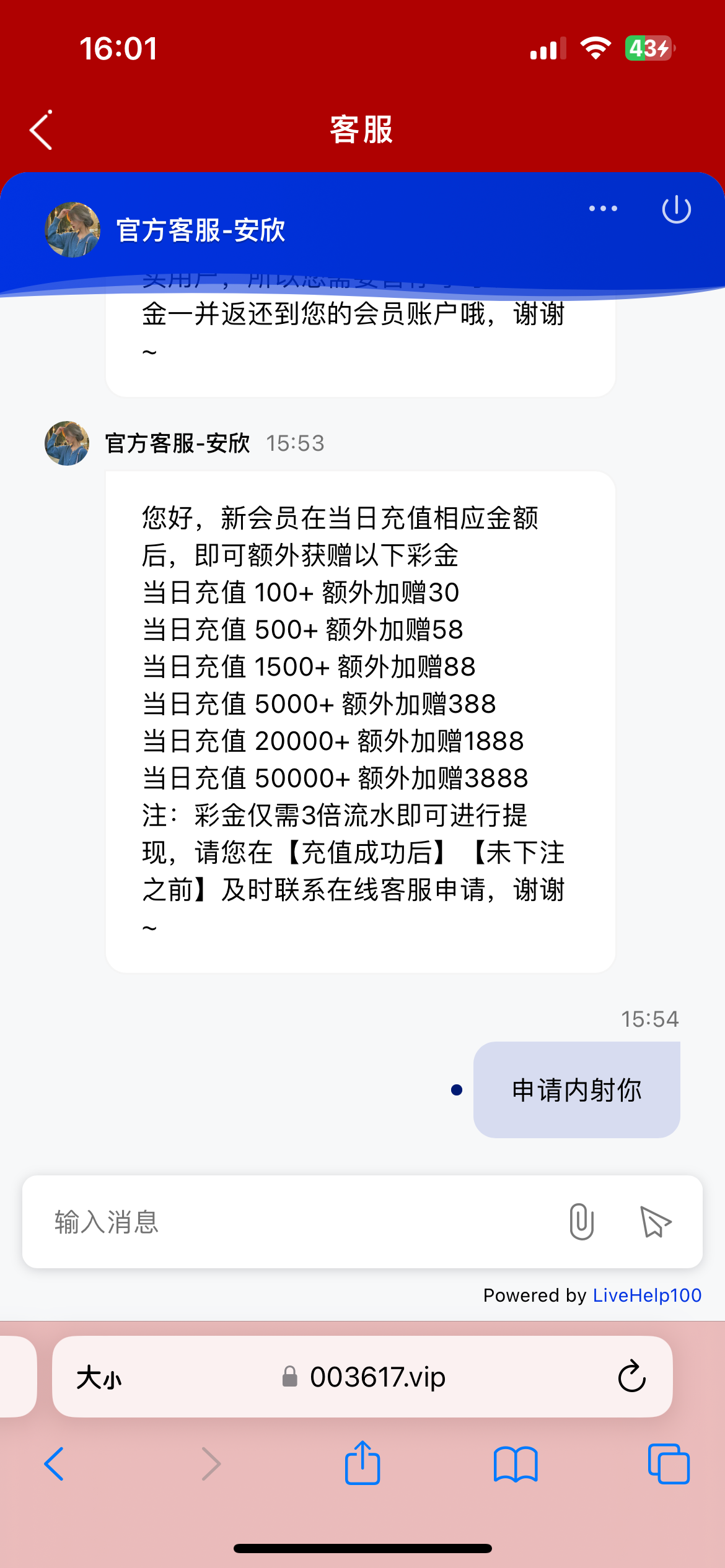The width and height of the screenshot is (725, 1568).
Task: Tap the 003617.vip address bar
Action: (x=363, y=1377)
